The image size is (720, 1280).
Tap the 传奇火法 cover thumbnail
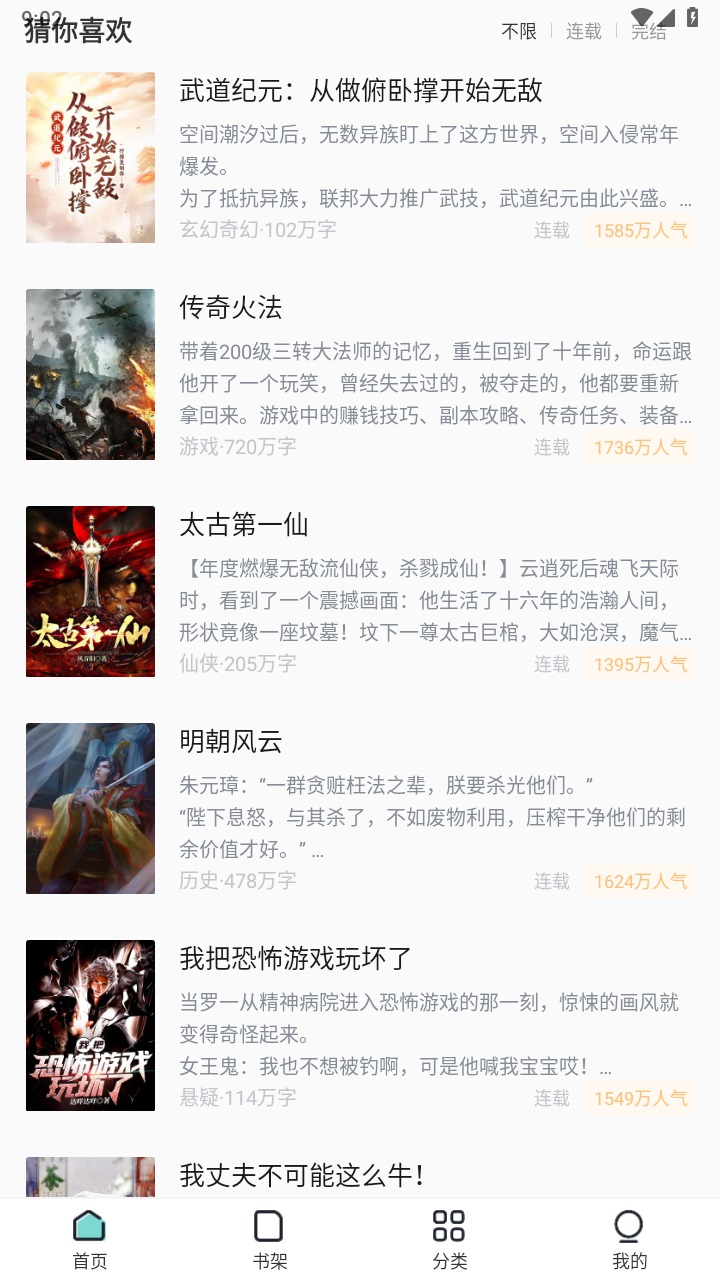click(89, 374)
